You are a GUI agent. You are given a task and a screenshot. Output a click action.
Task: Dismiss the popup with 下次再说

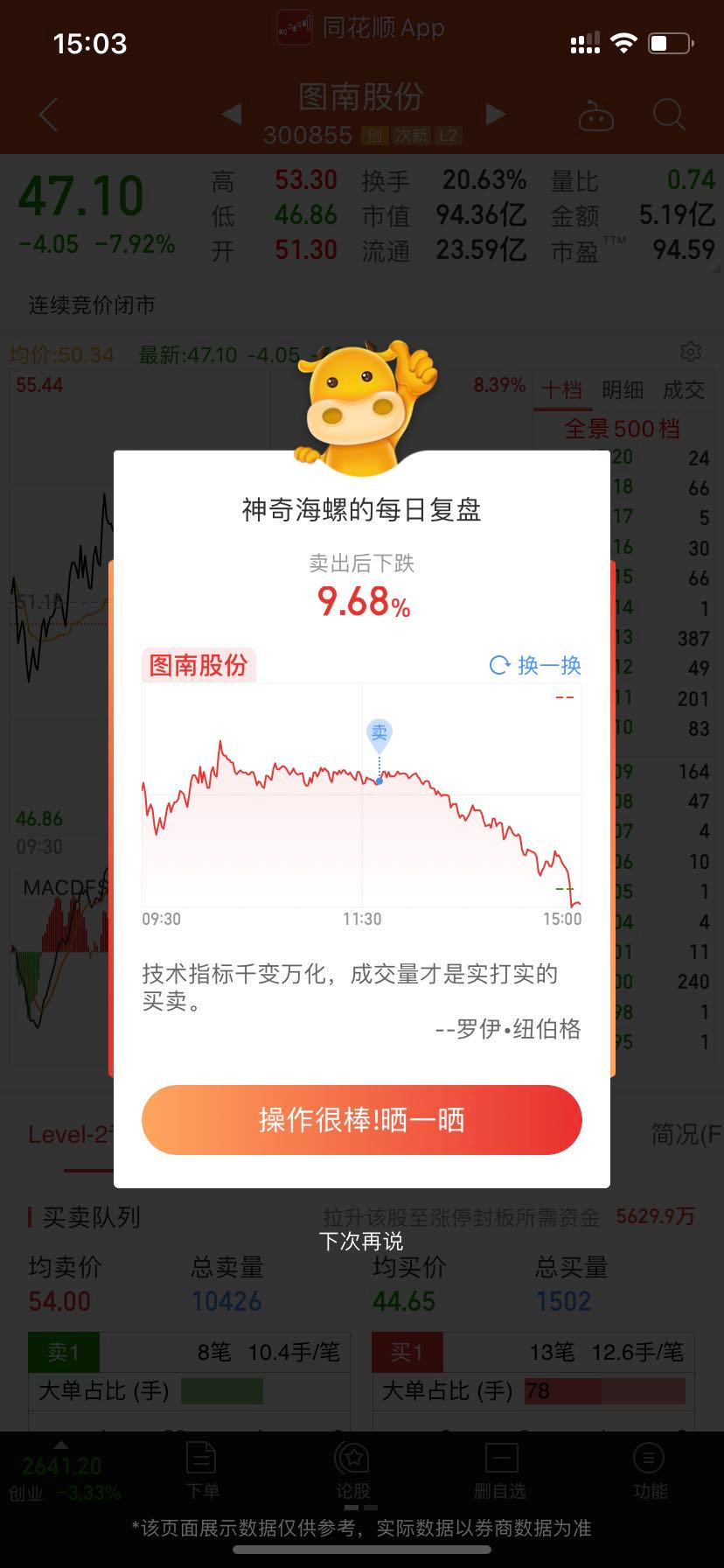click(361, 1241)
